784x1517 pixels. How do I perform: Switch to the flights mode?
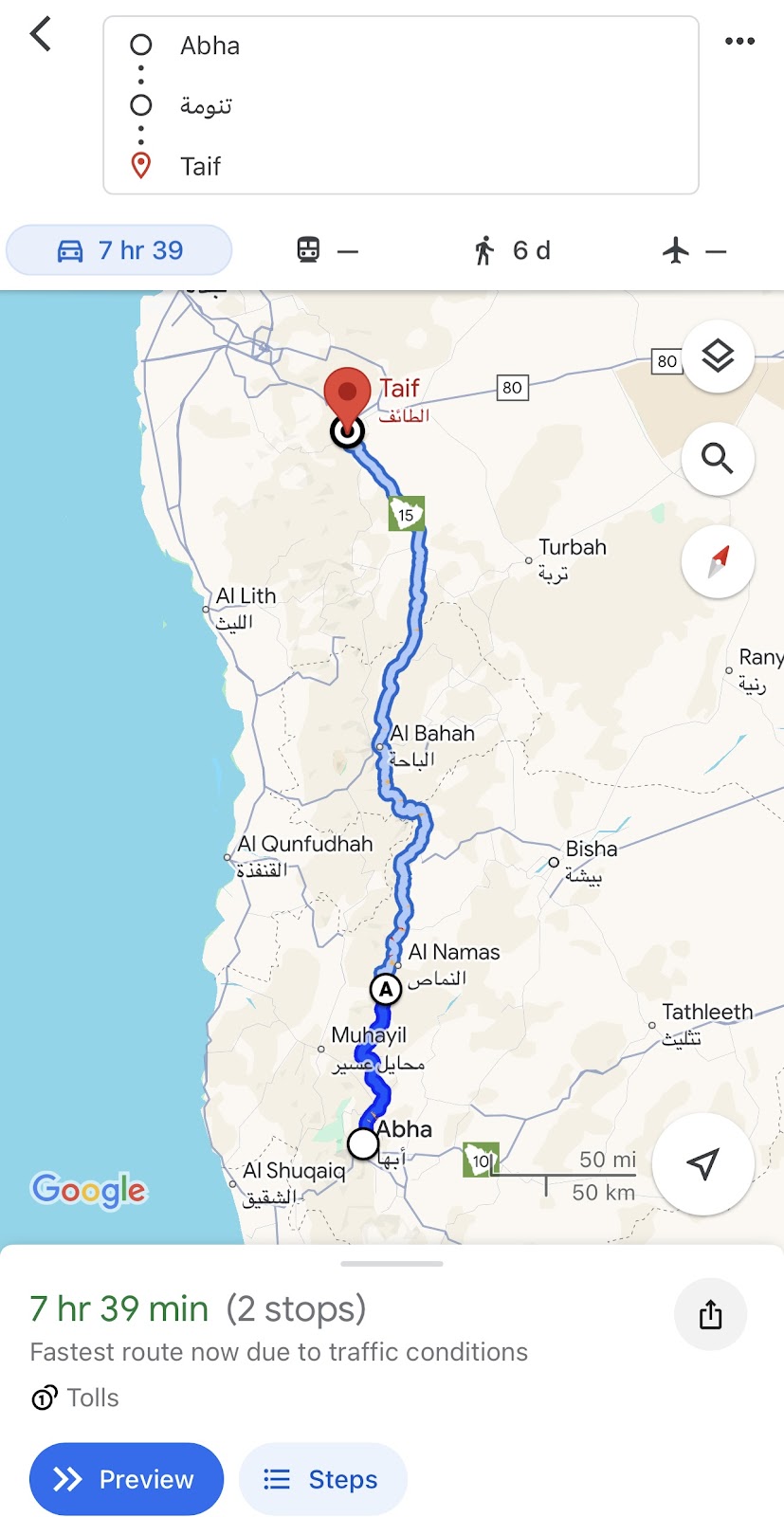[x=694, y=250]
